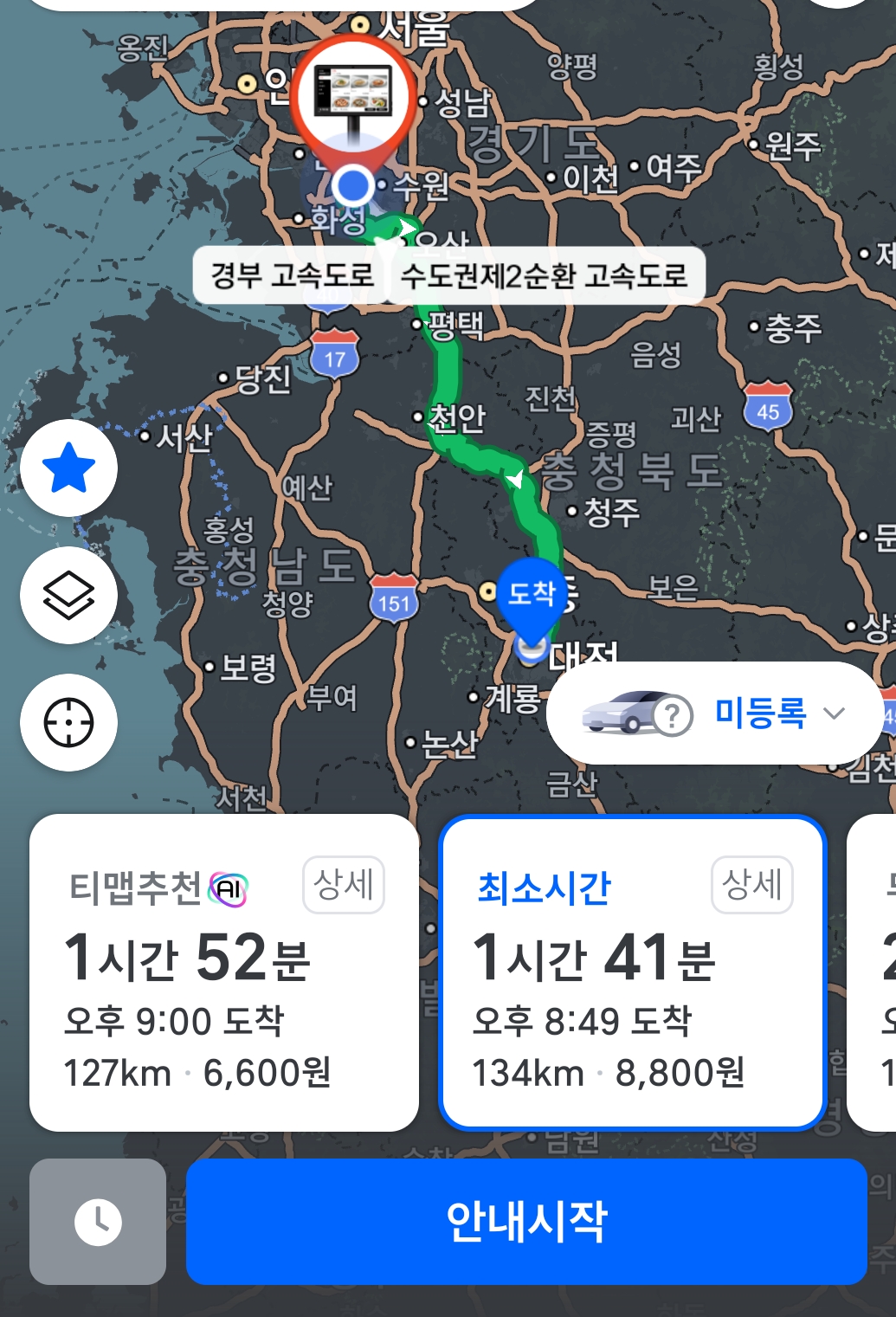Open 상세 for the 티맵추천 route
Viewport: 896px width, 1317px height.
(344, 885)
